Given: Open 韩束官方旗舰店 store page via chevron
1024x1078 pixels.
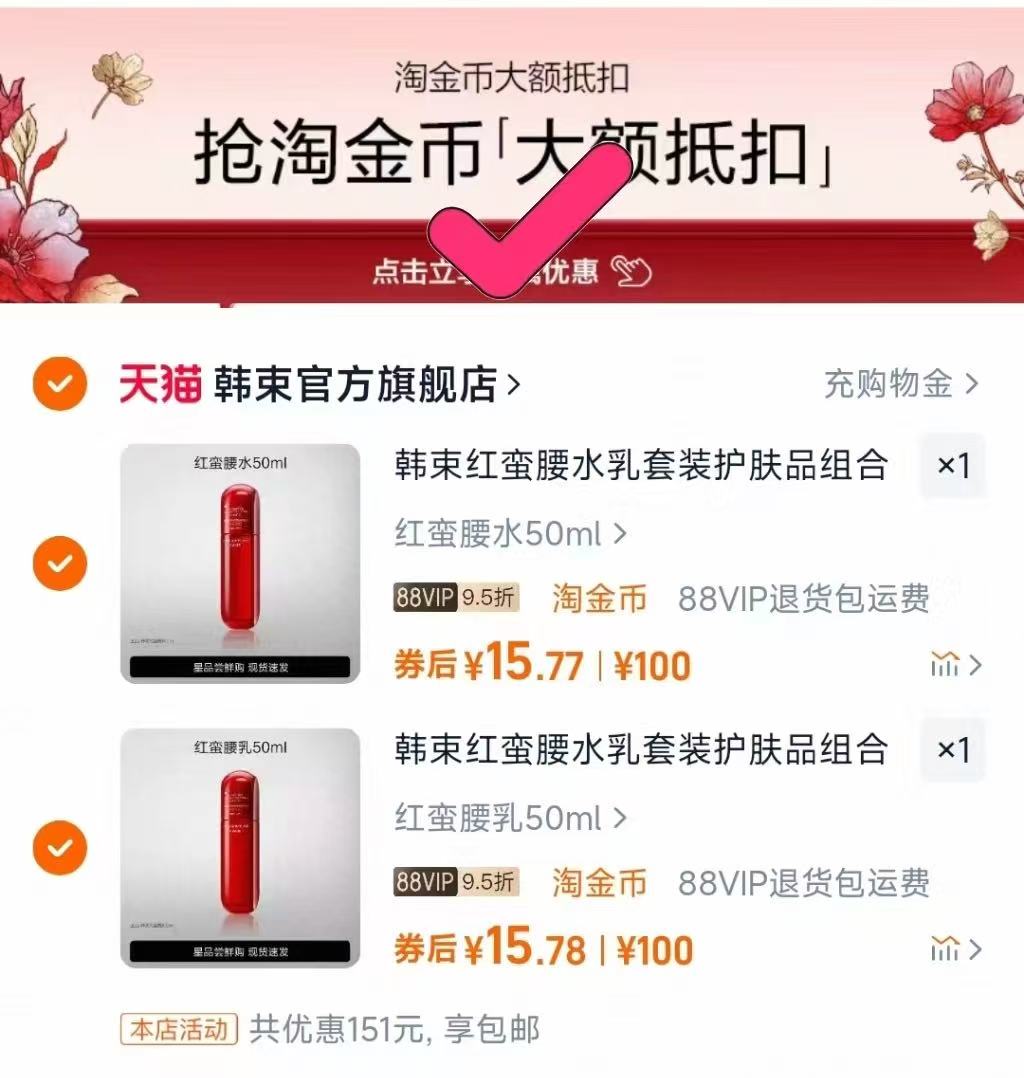Looking at the screenshot, I should [x=517, y=383].
